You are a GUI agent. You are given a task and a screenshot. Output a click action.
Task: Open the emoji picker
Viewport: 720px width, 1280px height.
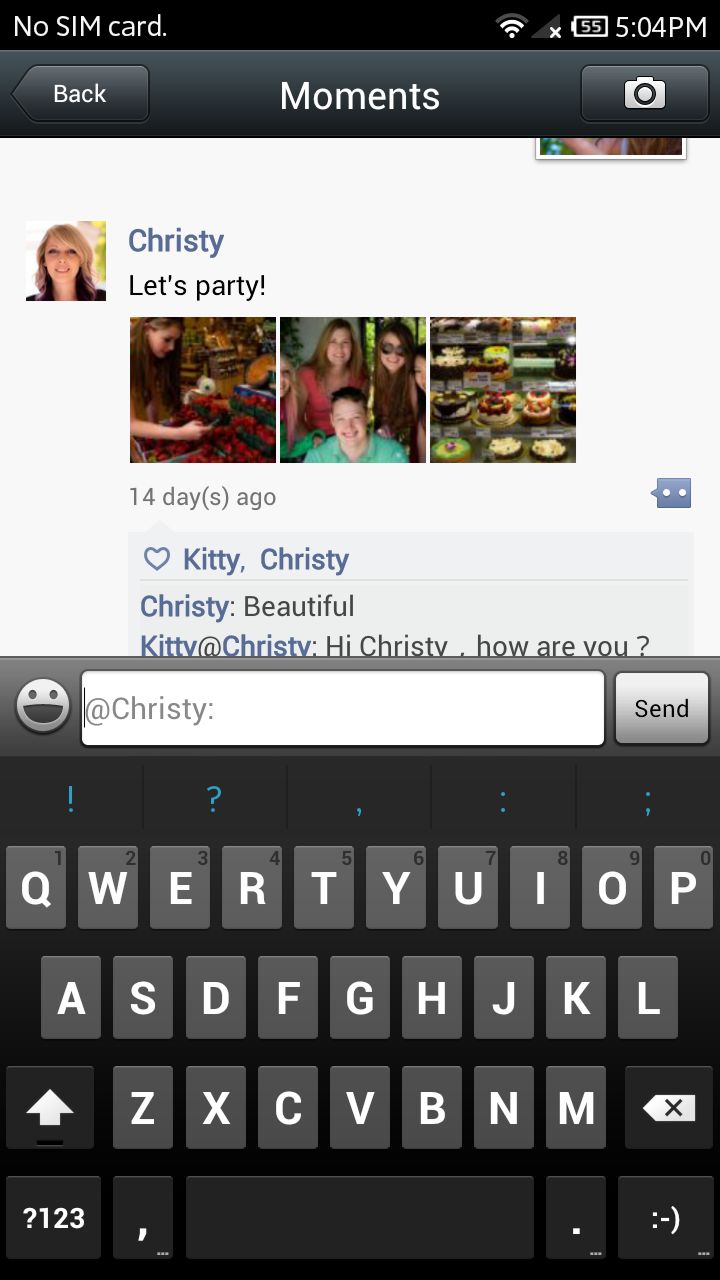tap(43, 707)
